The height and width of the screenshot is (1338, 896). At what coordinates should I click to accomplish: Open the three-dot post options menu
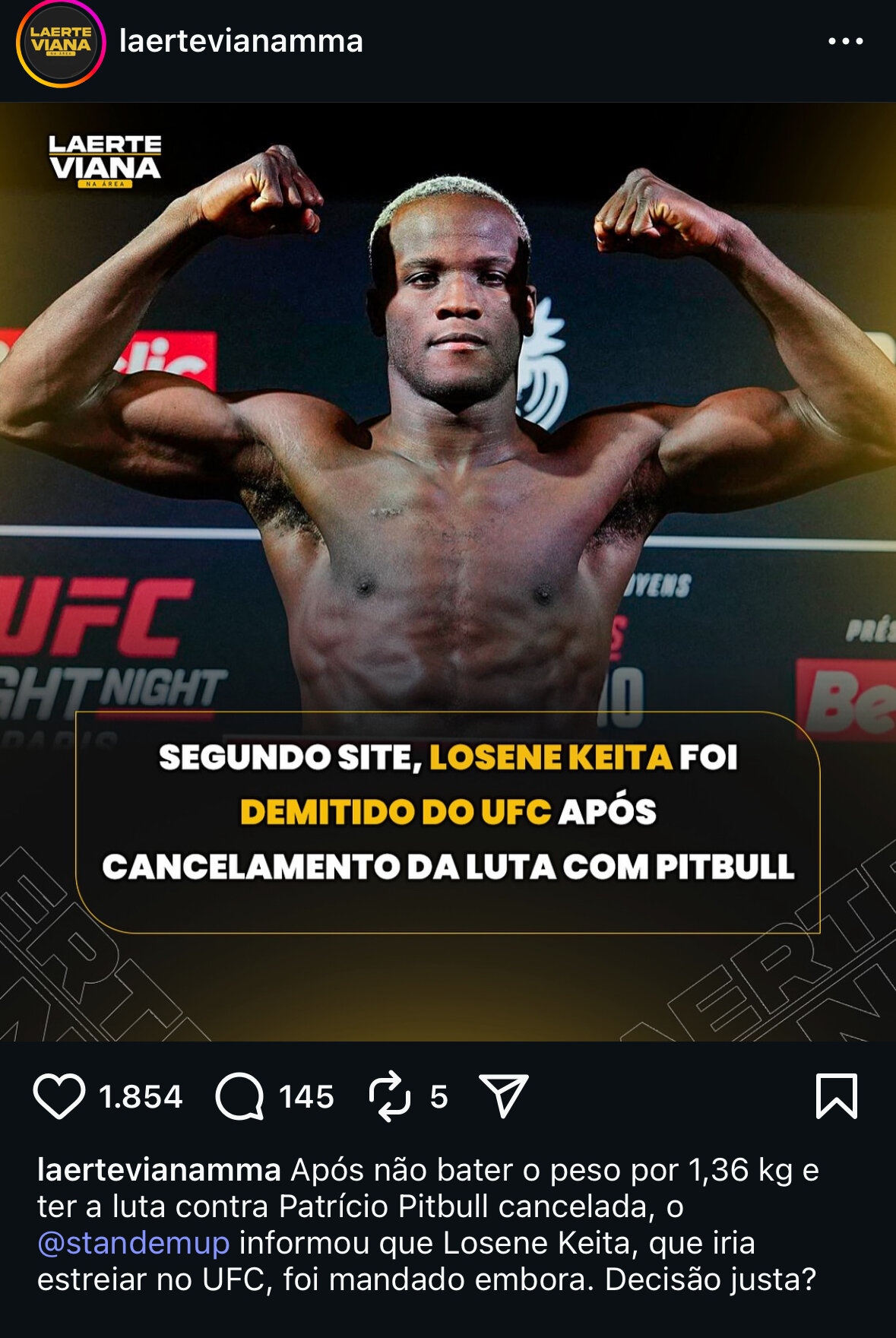(x=845, y=41)
